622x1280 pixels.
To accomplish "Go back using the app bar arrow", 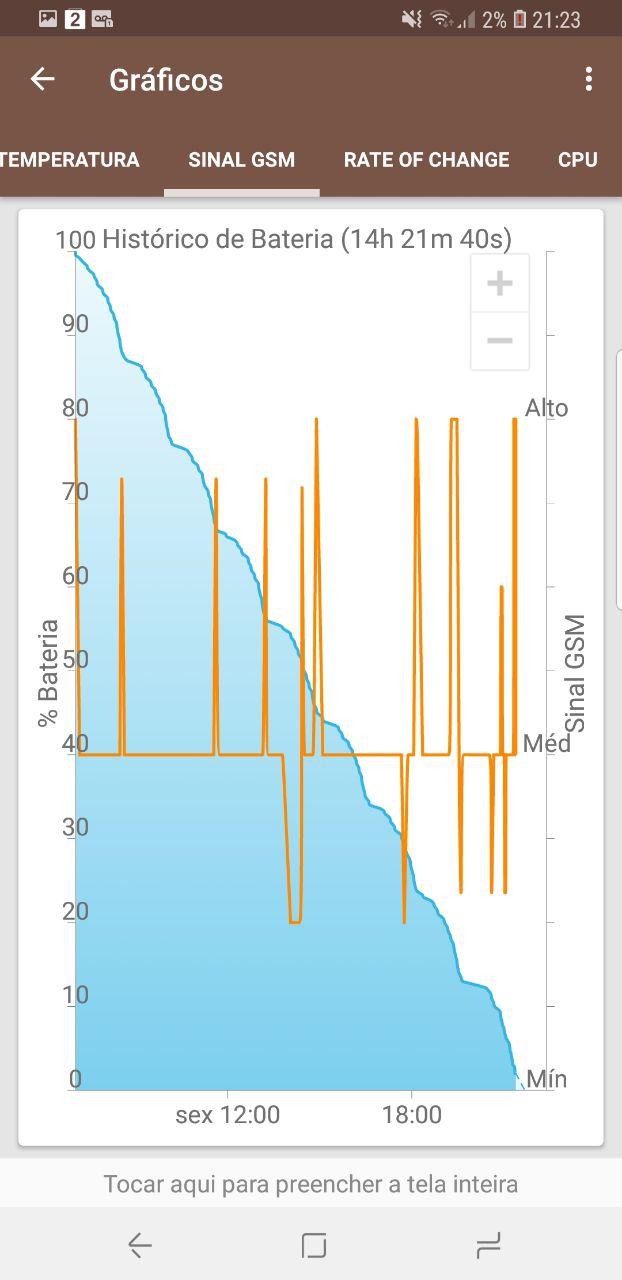I will click(42, 79).
